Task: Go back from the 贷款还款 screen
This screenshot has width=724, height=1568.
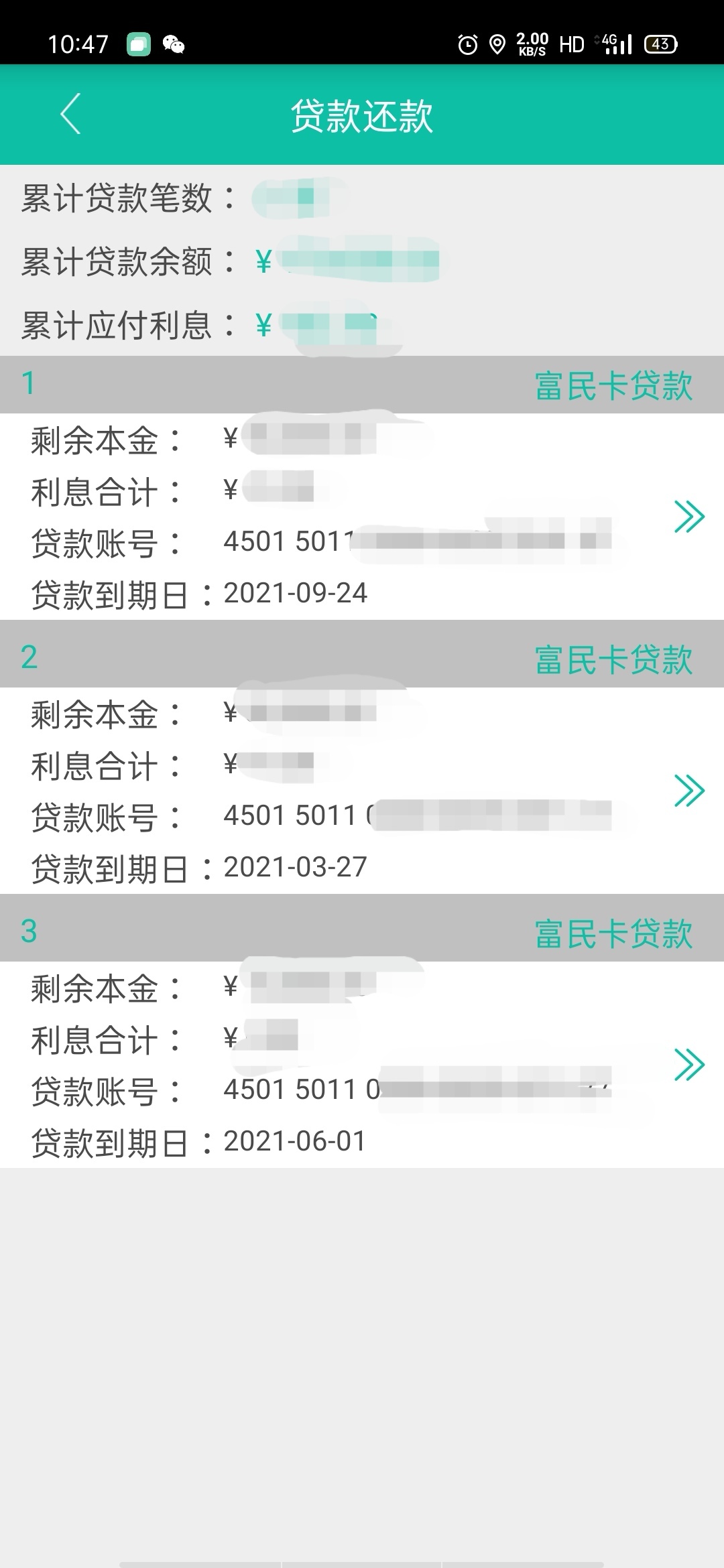Action: pos(71,114)
